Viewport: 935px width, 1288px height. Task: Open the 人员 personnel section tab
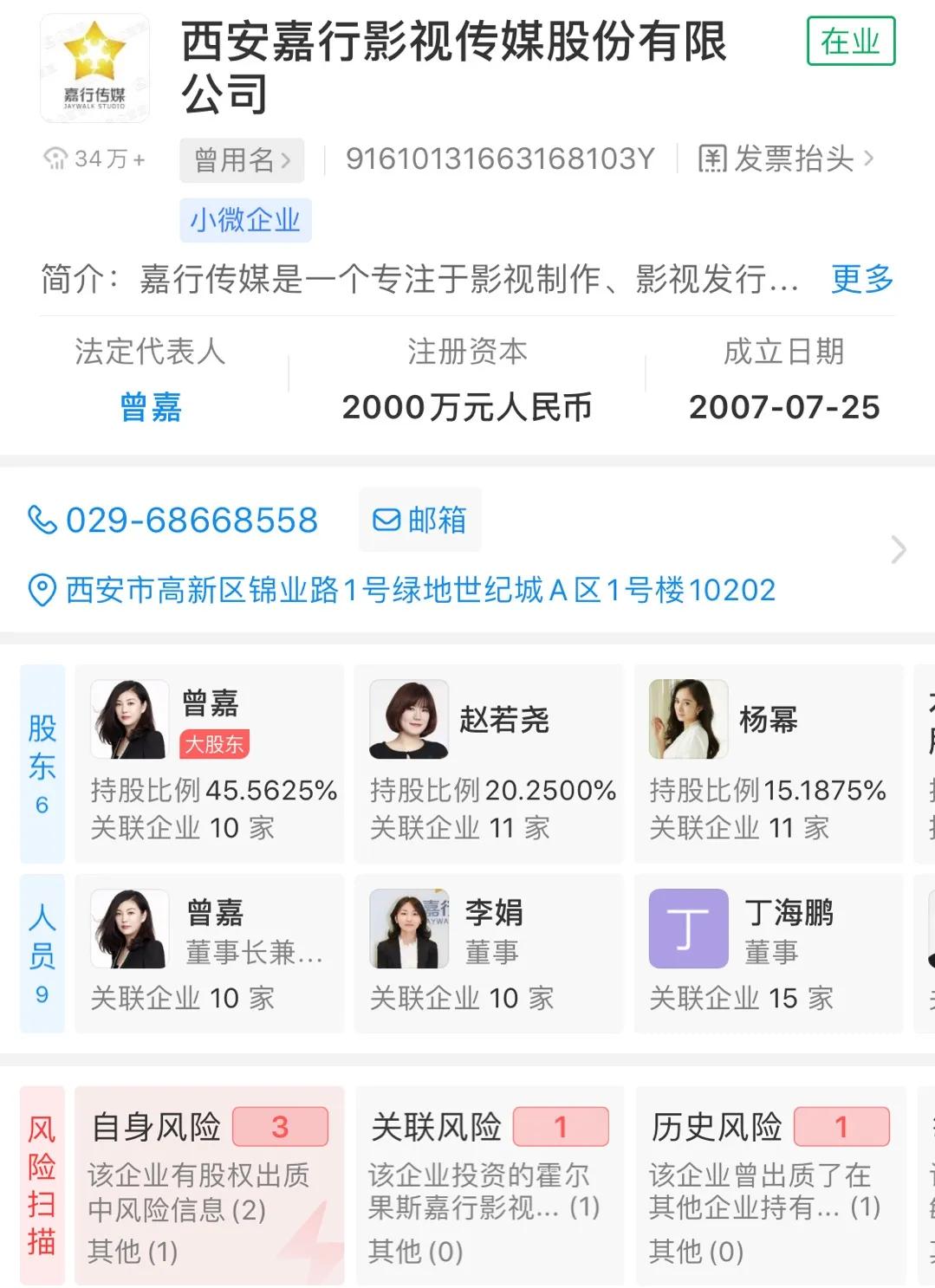pyautogui.click(x=42, y=953)
